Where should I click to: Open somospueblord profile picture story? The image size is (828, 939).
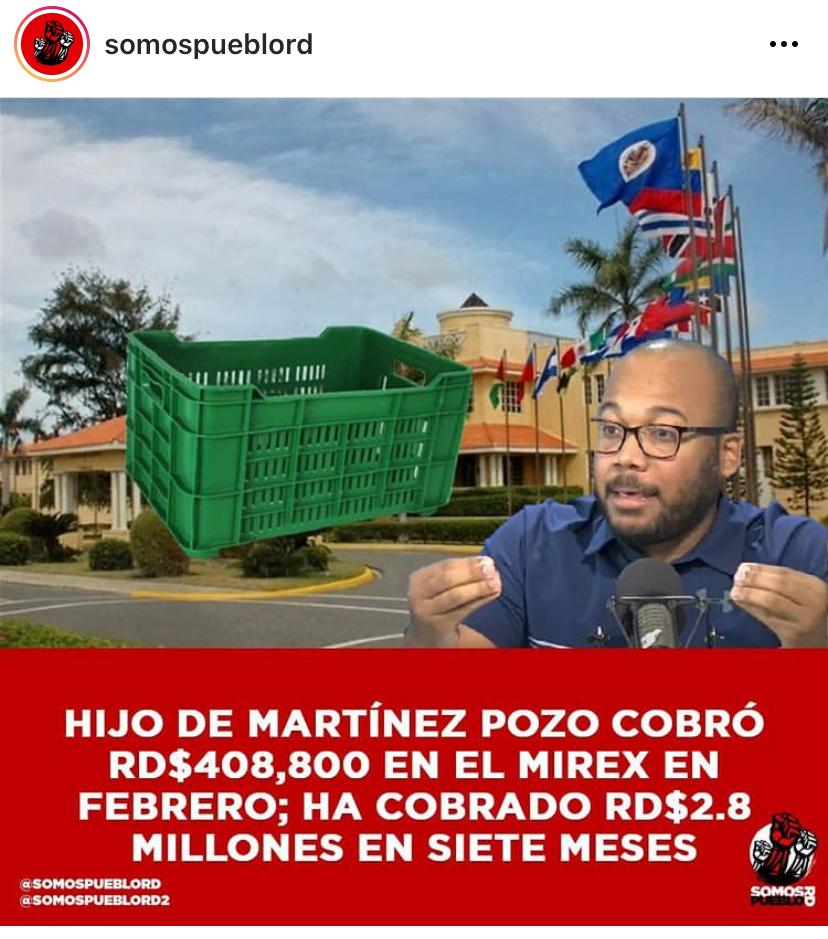point(52,44)
